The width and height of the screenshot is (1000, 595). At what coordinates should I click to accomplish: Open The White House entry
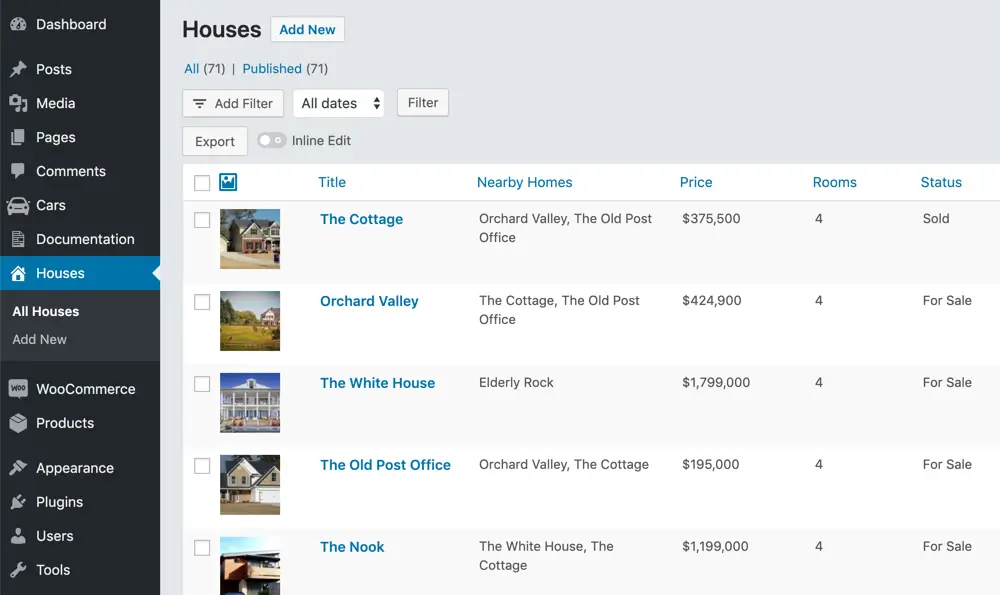[377, 383]
